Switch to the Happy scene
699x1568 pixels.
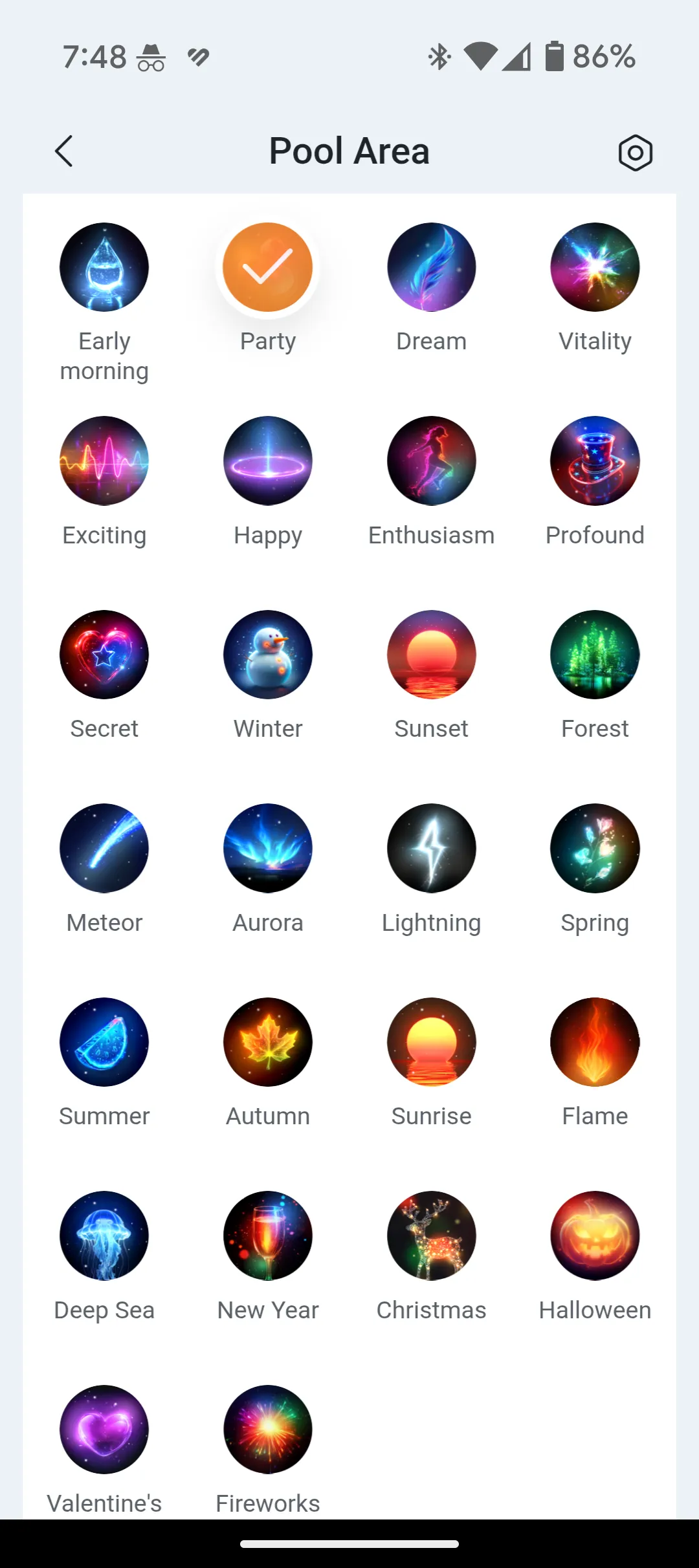tap(267, 461)
